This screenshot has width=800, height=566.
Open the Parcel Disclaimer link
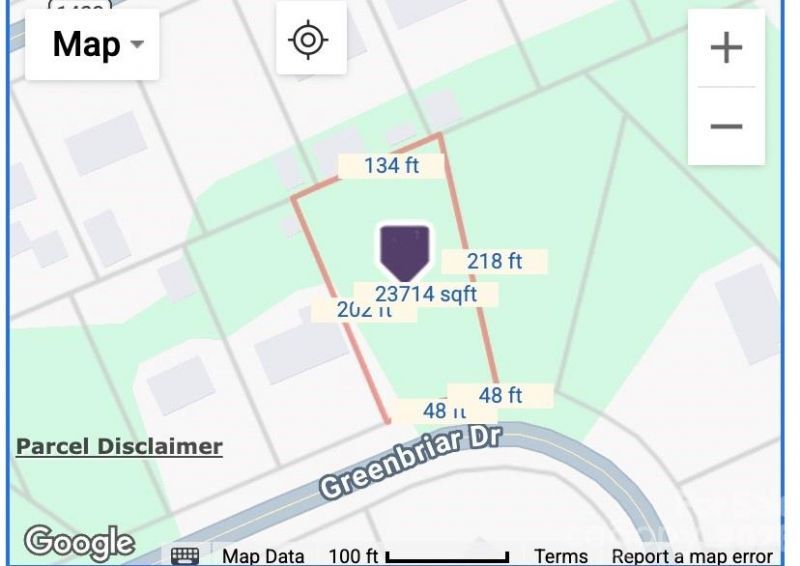coord(119,447)
